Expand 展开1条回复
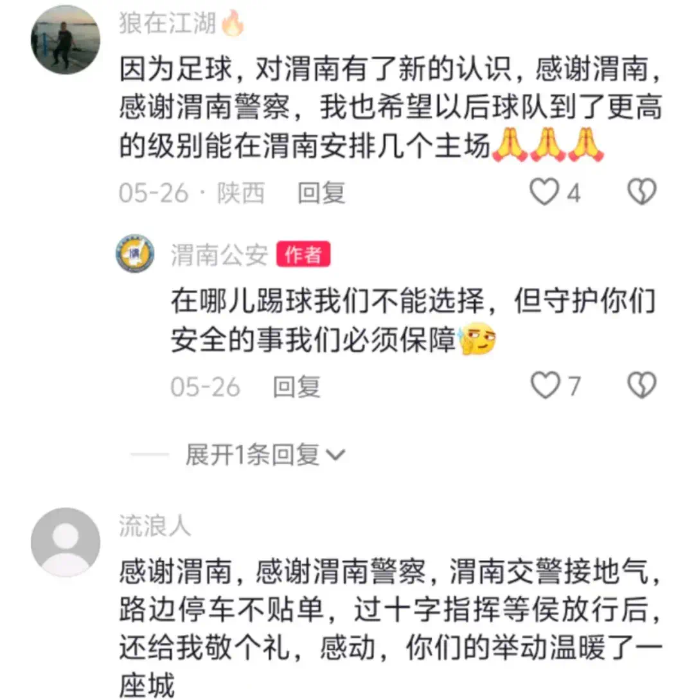Image resolution: width=694 pixels, height=700 pixels. 264,455
